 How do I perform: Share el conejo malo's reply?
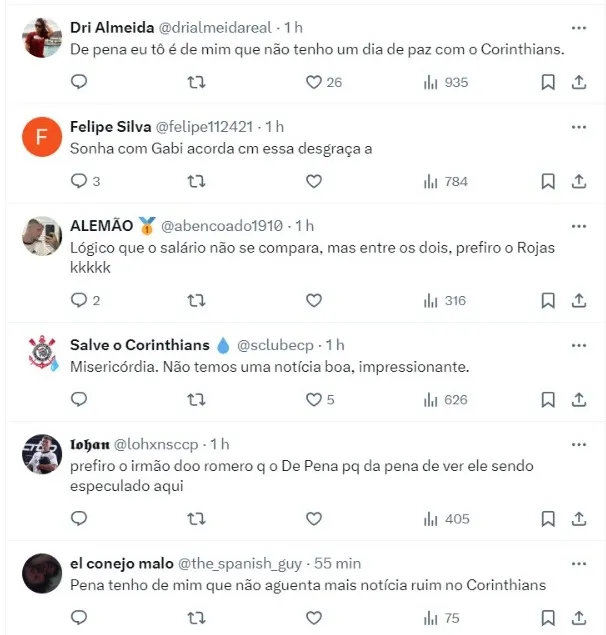click(x=578, y=618)
